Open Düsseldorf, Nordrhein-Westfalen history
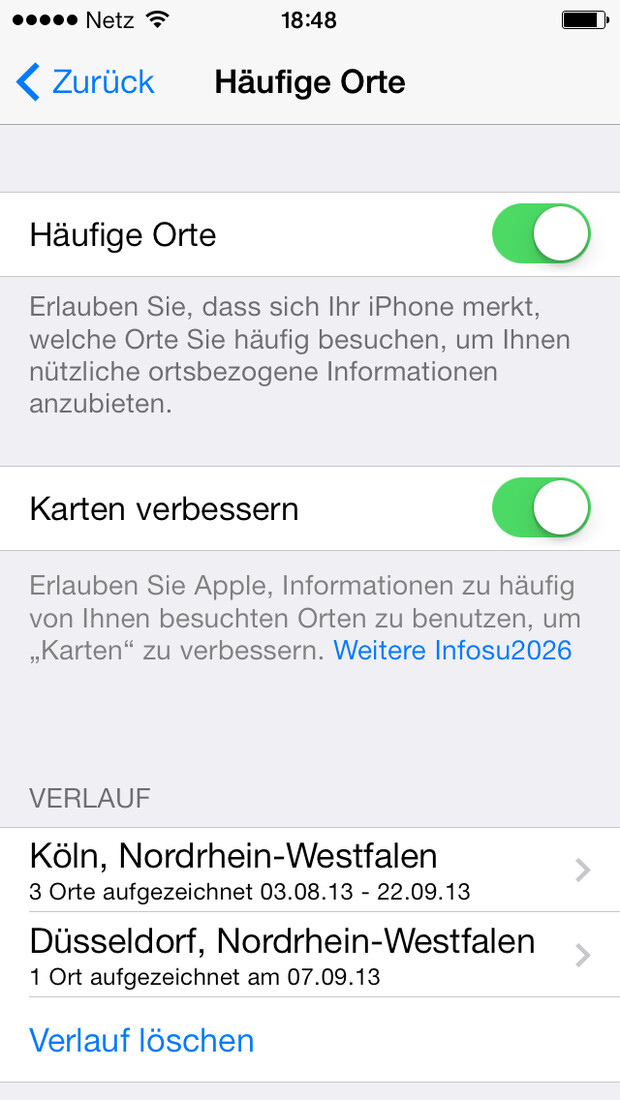This screenshot has height=1100, width=620. click(x=310, y=954)
